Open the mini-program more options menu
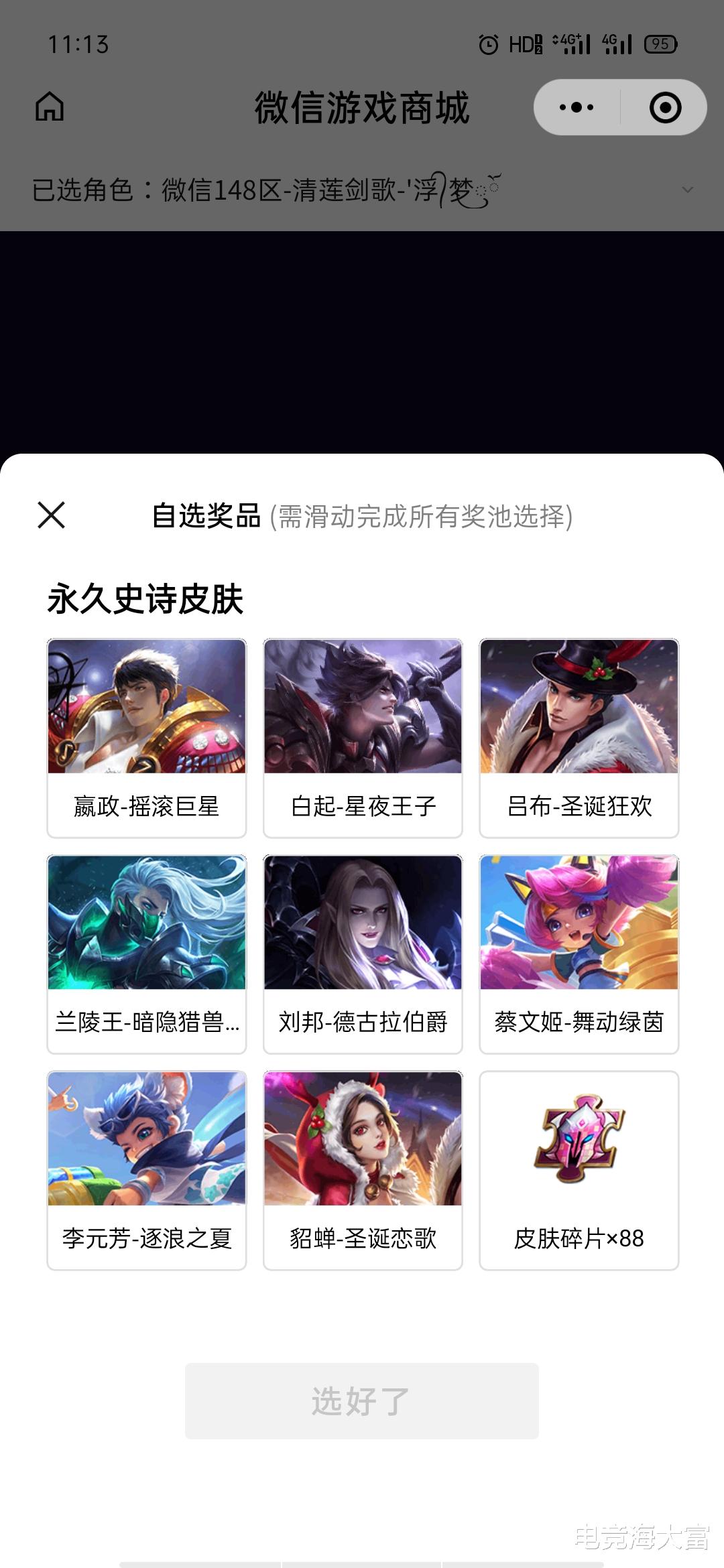This screenshot has height=1568, width=724. coord(578,107)
